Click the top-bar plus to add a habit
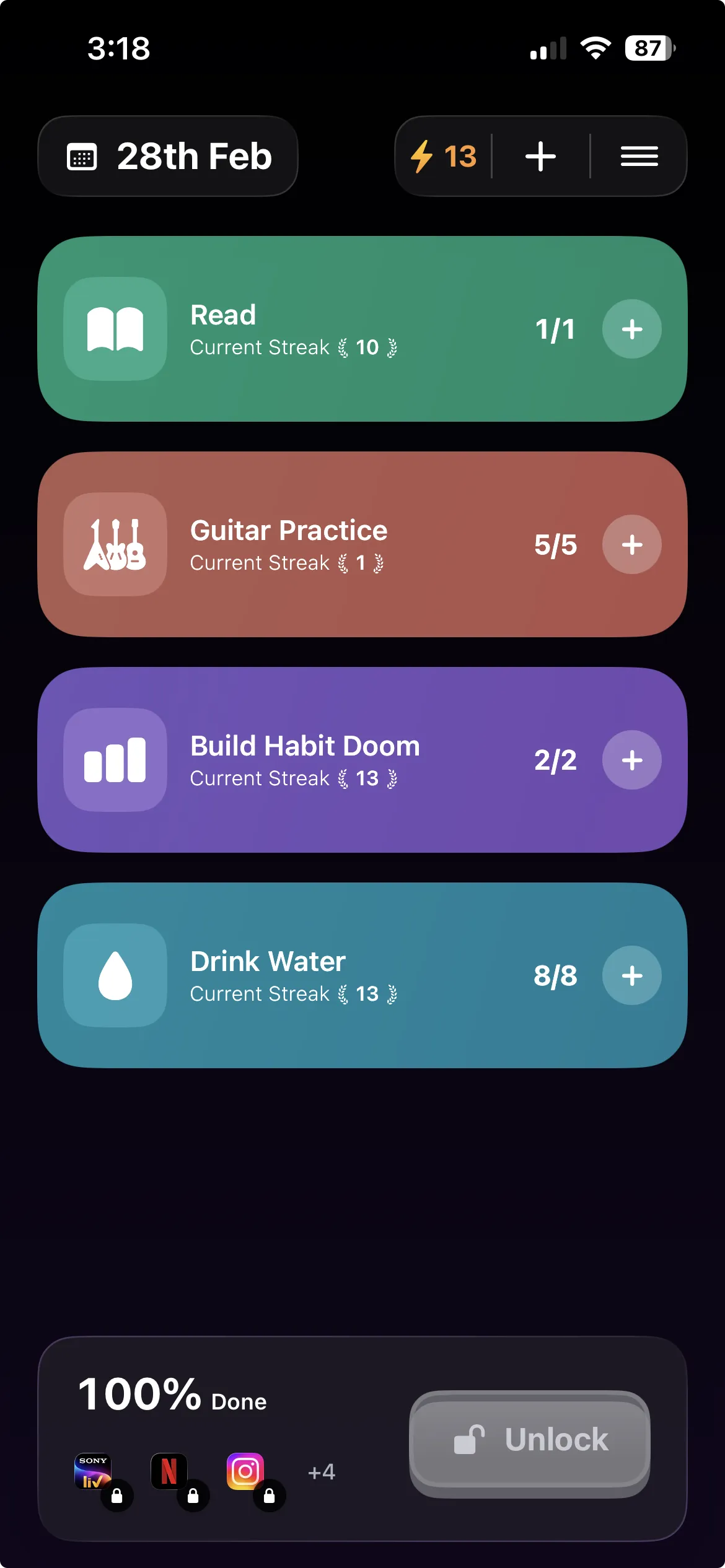Screen dimensions: 725x1568 [x=540, y=156]
